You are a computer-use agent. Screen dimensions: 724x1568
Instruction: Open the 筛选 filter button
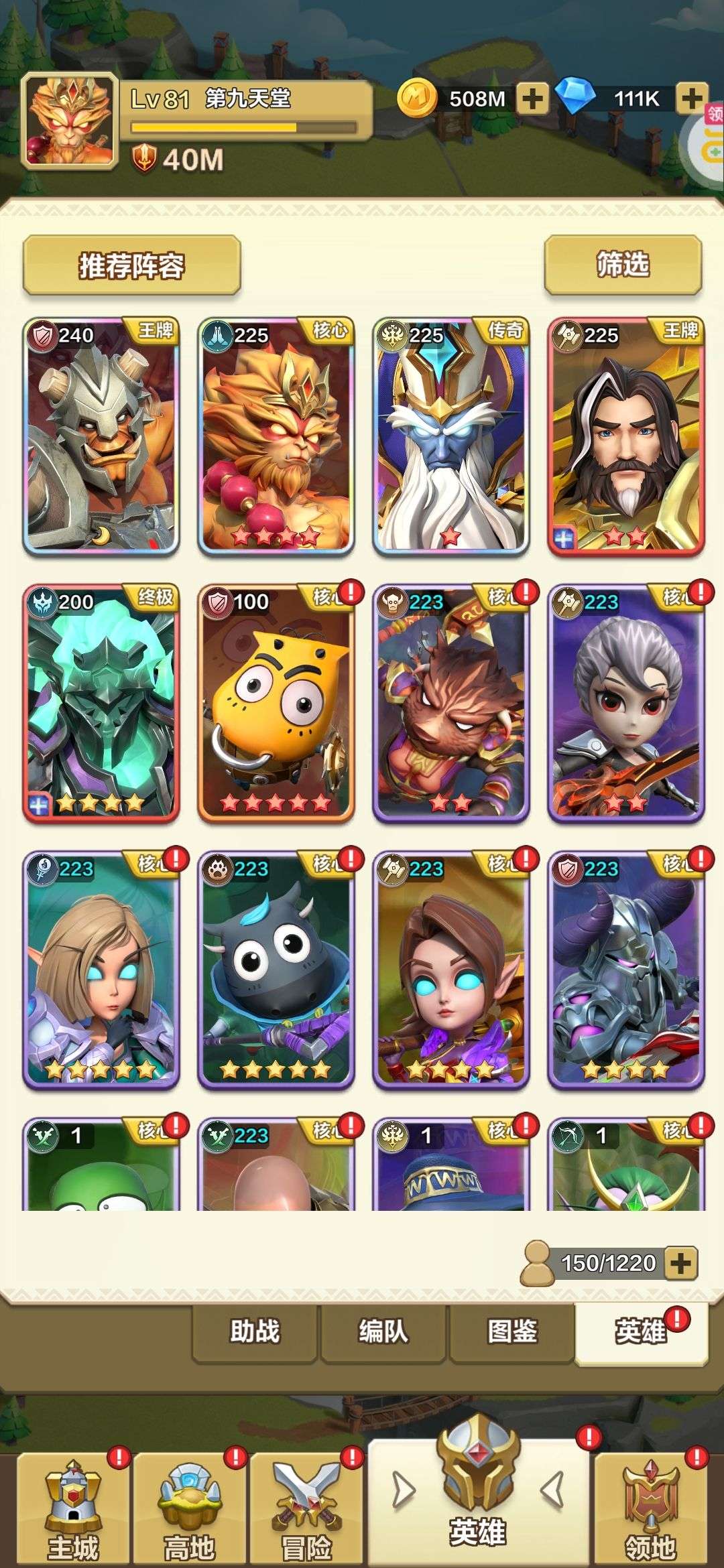[x=623, y=265]
